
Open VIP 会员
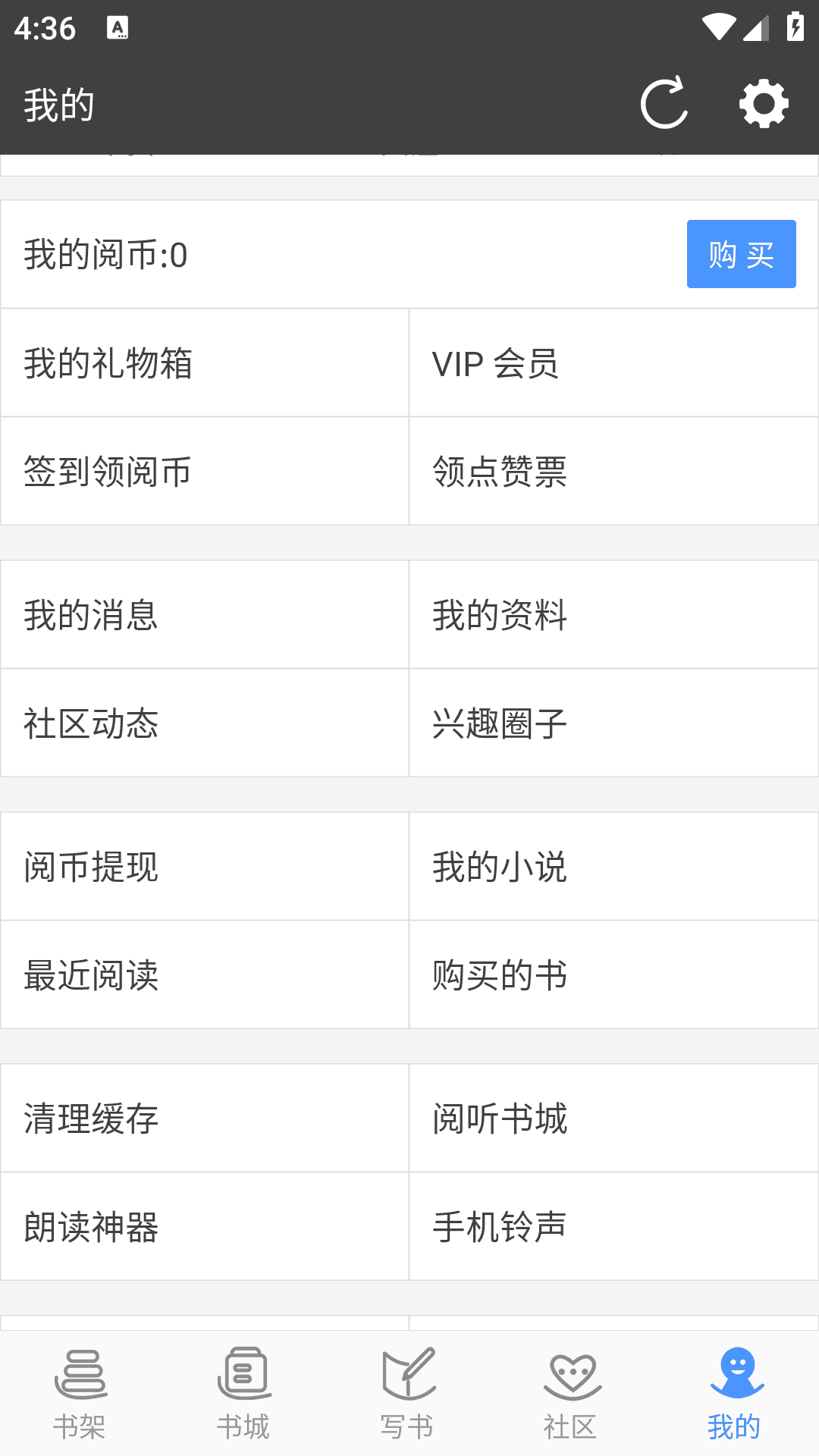[x=613, y=363]
